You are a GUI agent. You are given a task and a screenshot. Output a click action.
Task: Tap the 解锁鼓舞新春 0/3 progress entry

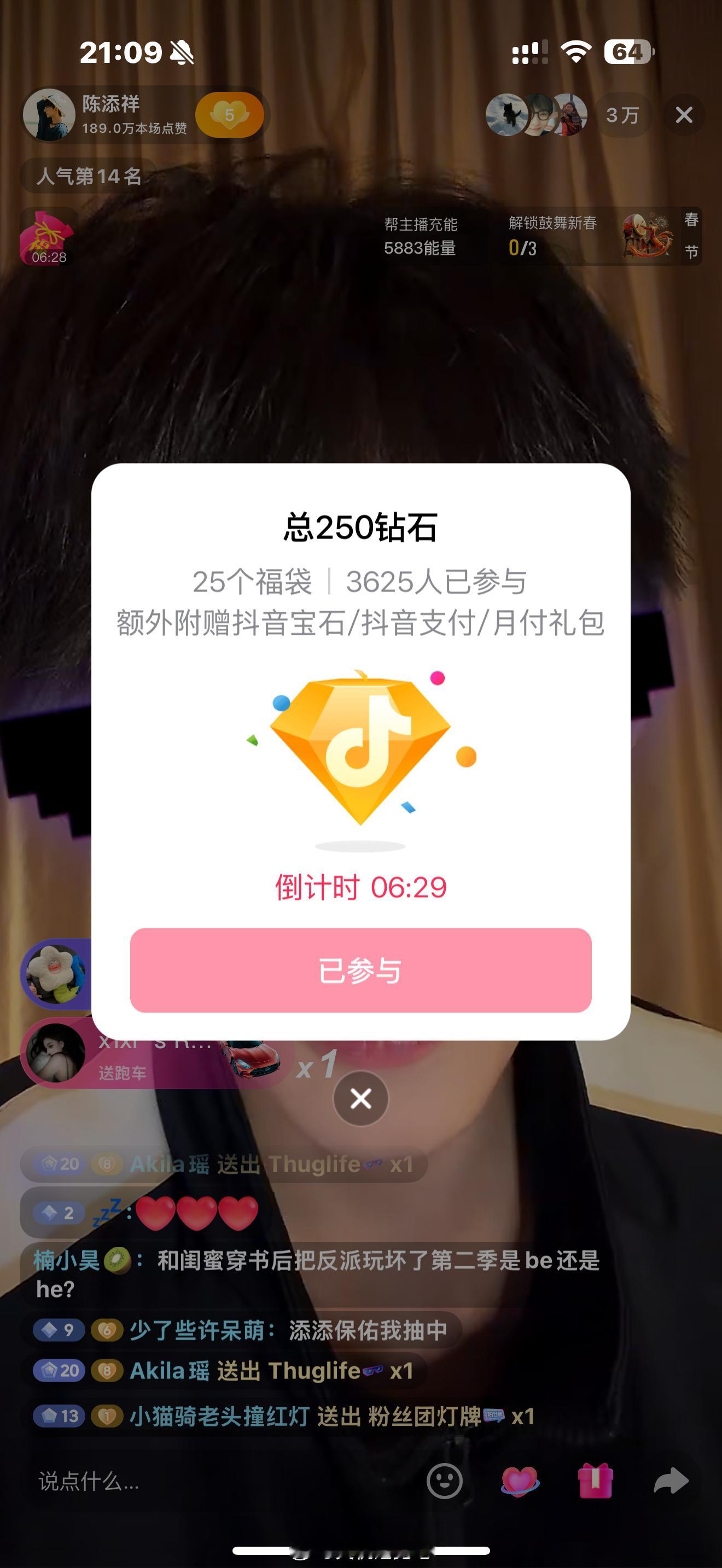[x=550, y=237]
